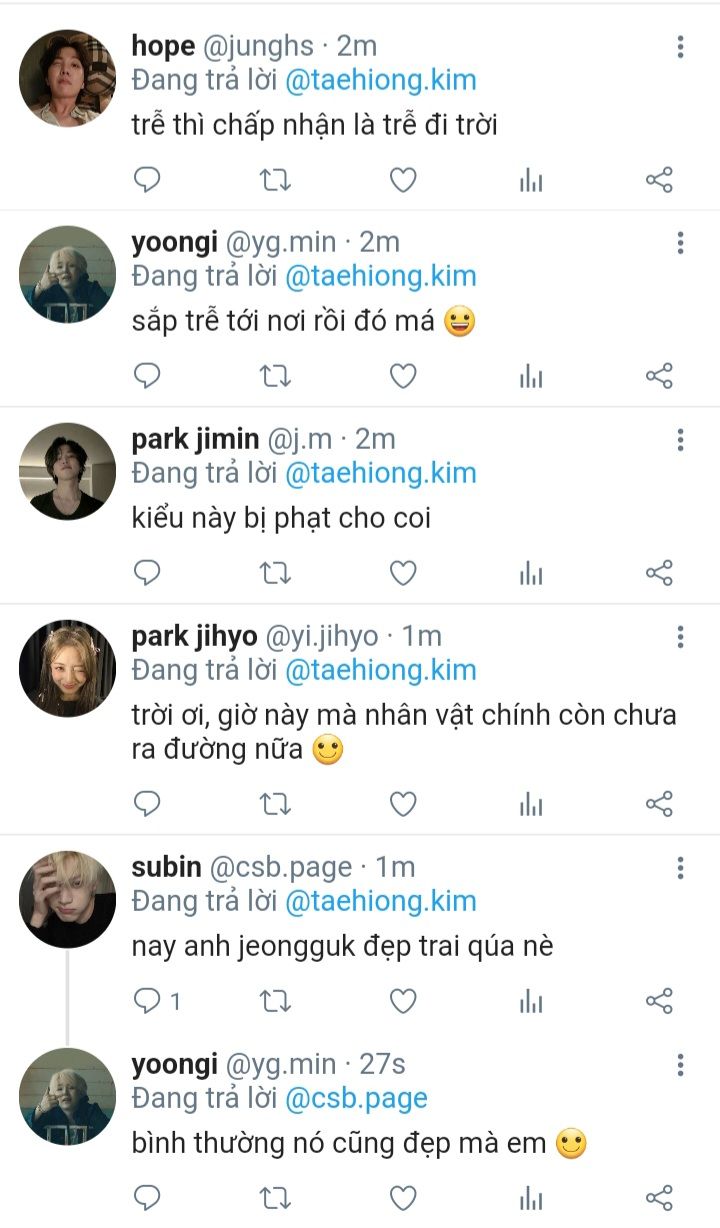
Task: Open the @csb.page mention link
Action: 356,1098
